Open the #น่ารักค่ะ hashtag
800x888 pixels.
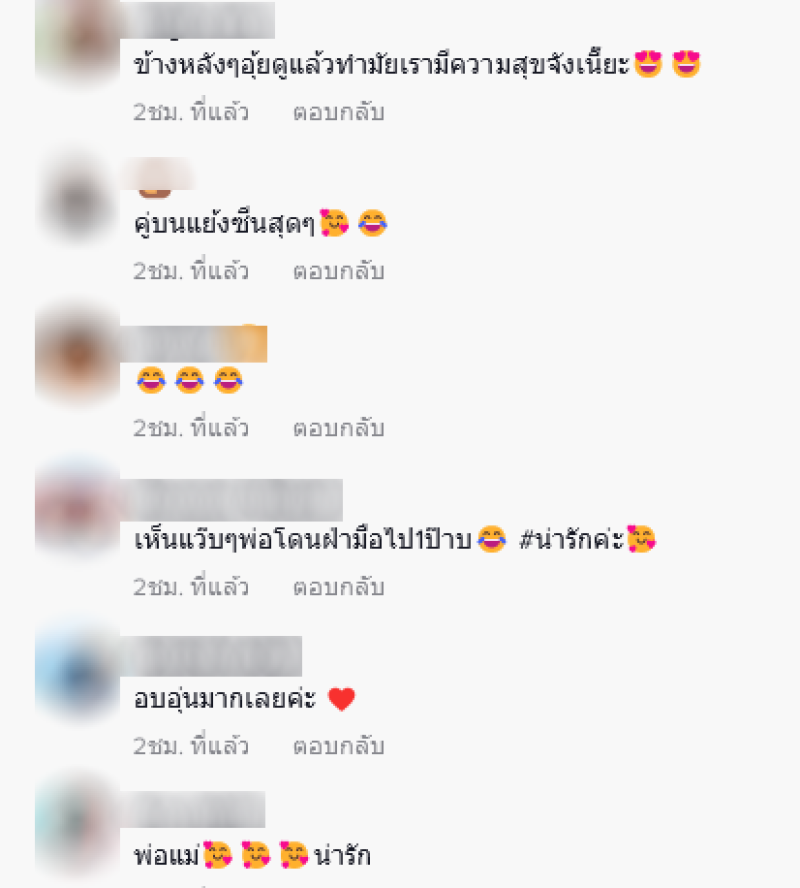coord(572,541)
